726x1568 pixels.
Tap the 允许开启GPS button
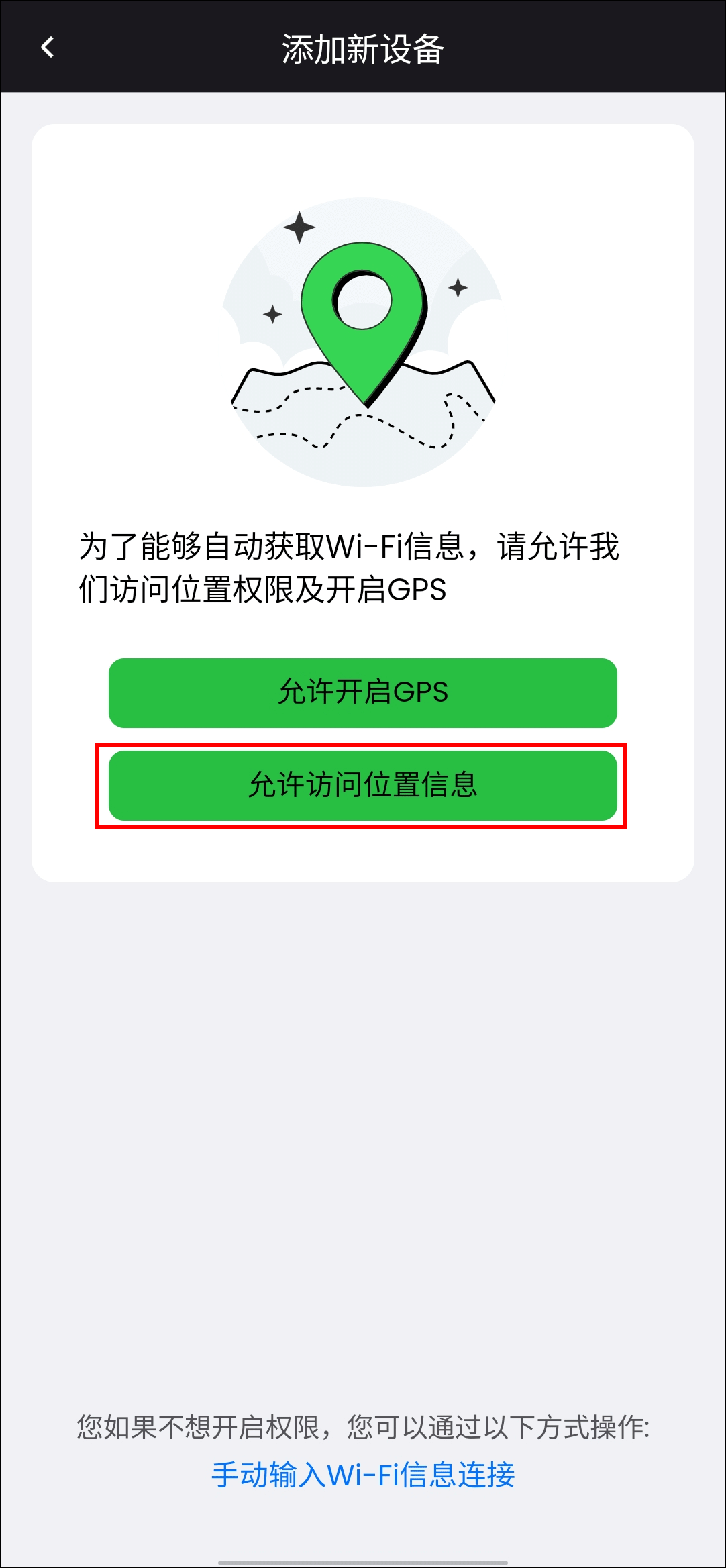coord(362,692)
